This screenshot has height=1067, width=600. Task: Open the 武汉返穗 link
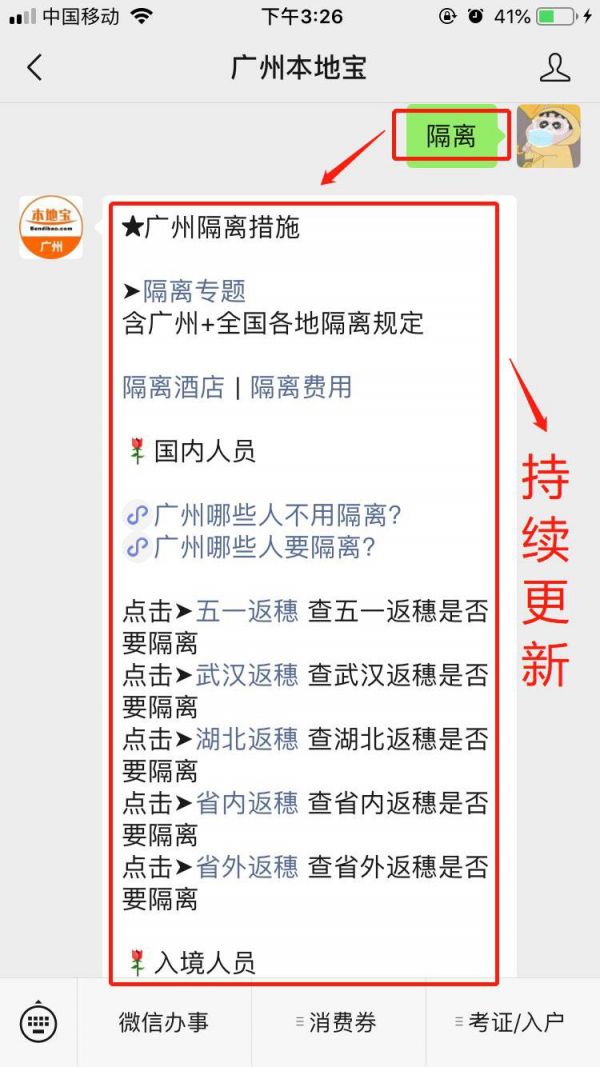(x=247, y=675)
